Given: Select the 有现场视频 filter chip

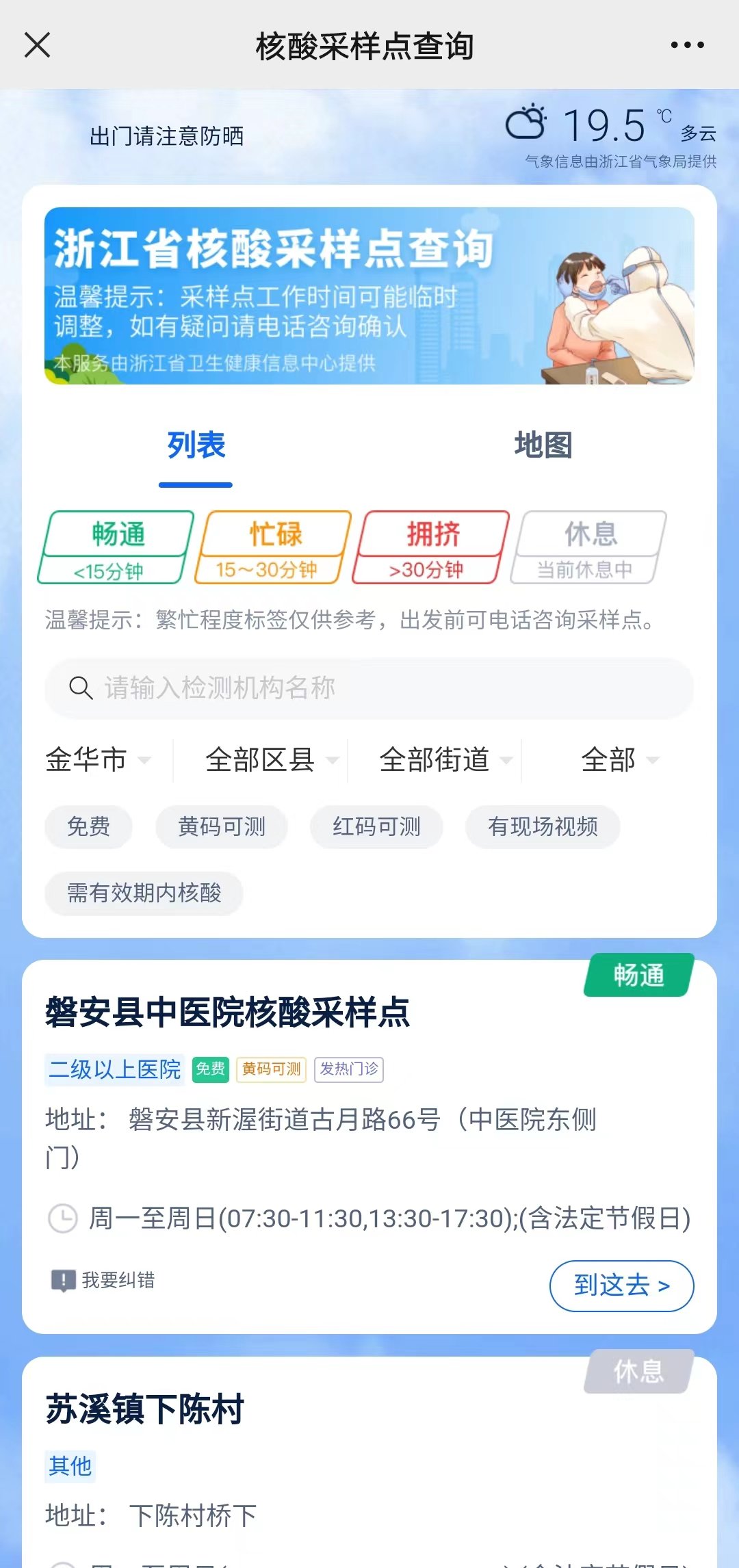Looking at the screenshot, I should (543, 827).
